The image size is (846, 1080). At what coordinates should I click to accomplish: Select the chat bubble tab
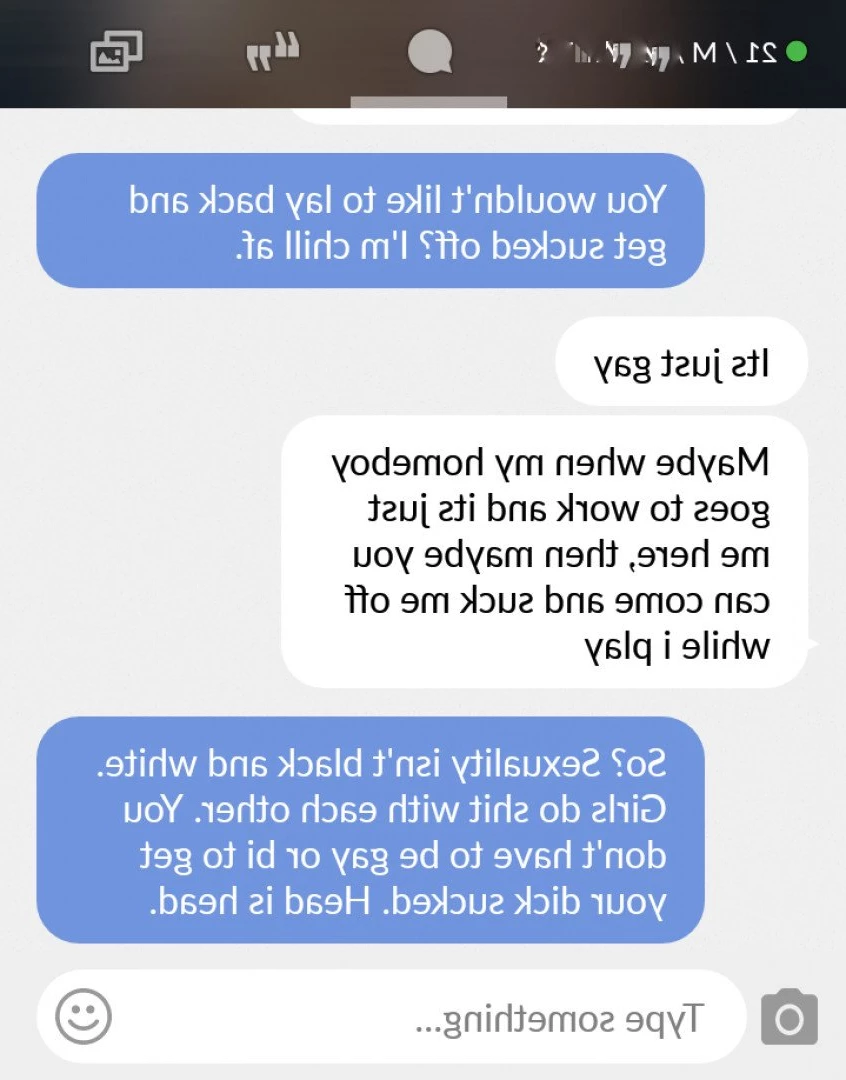[x=430, y=51]
